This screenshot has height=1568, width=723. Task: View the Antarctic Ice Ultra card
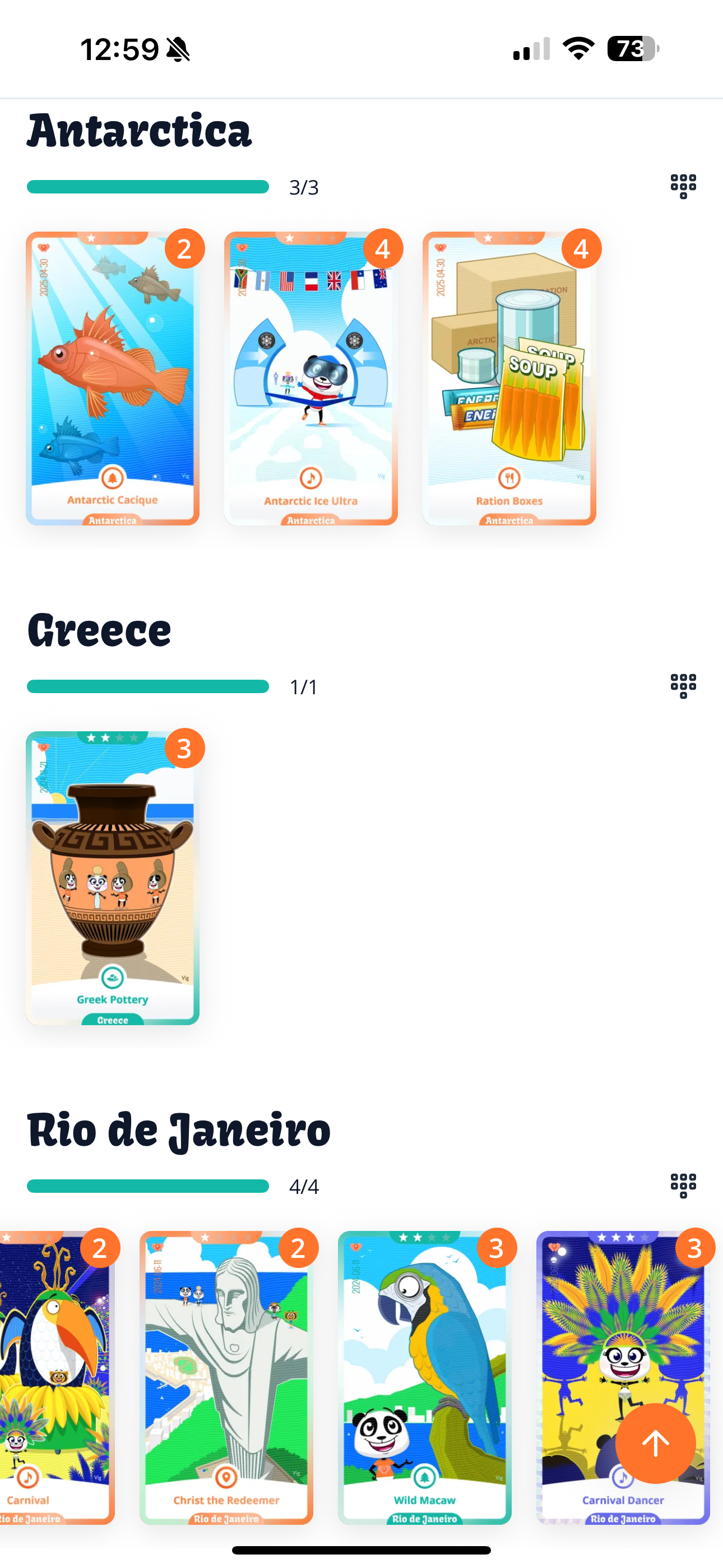(310, 378)
